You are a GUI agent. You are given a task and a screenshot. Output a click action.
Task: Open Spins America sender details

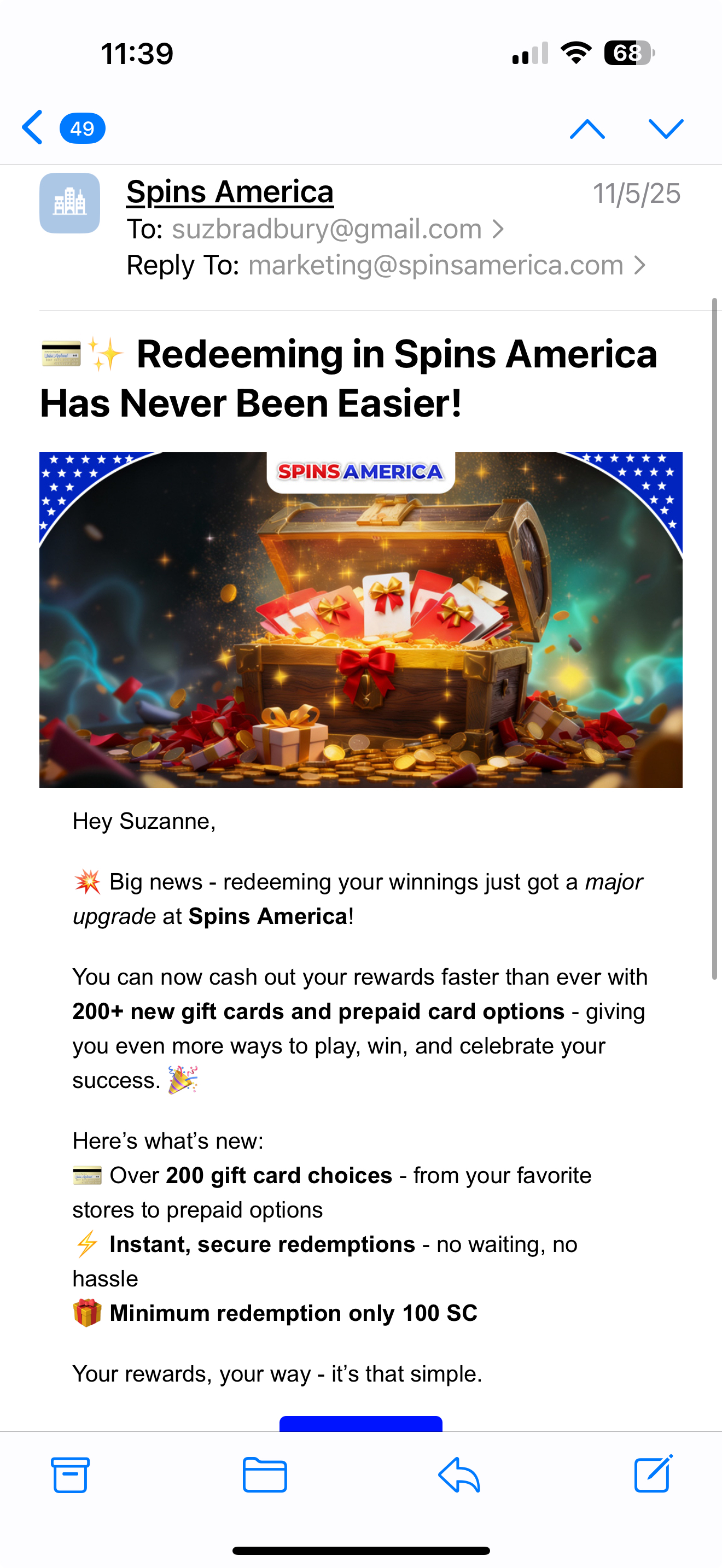(x=230, y=192)
